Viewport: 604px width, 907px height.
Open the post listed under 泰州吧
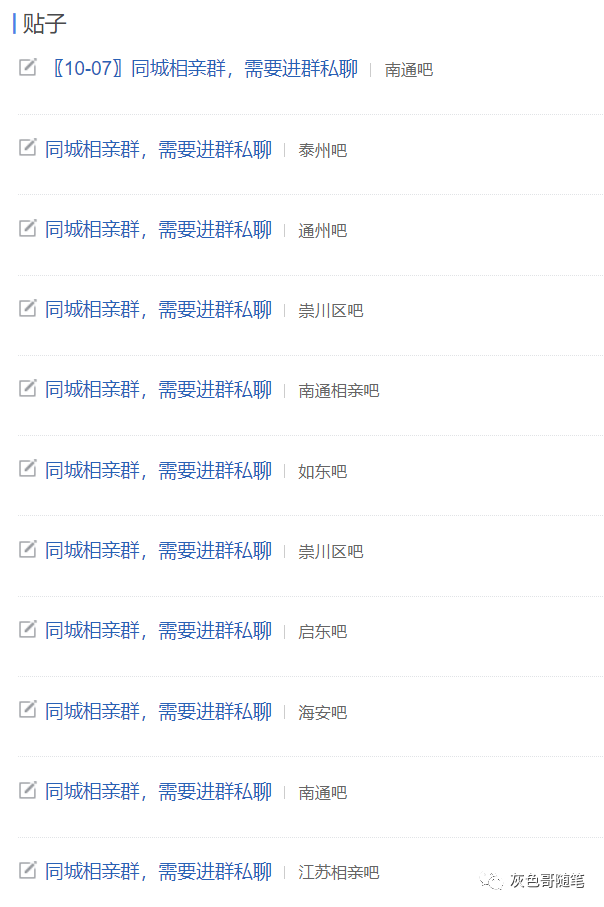[158, 150]
